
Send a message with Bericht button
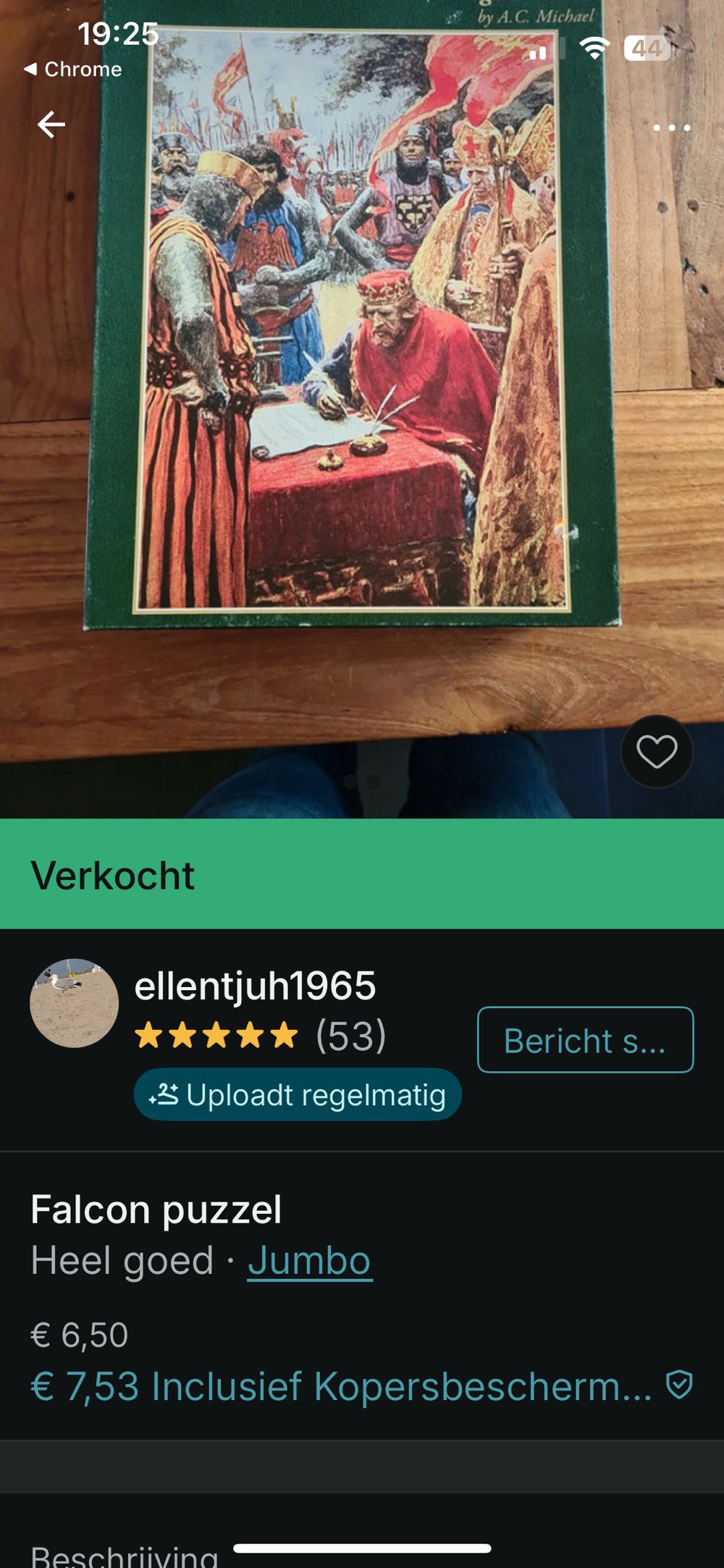[585, 1040]
